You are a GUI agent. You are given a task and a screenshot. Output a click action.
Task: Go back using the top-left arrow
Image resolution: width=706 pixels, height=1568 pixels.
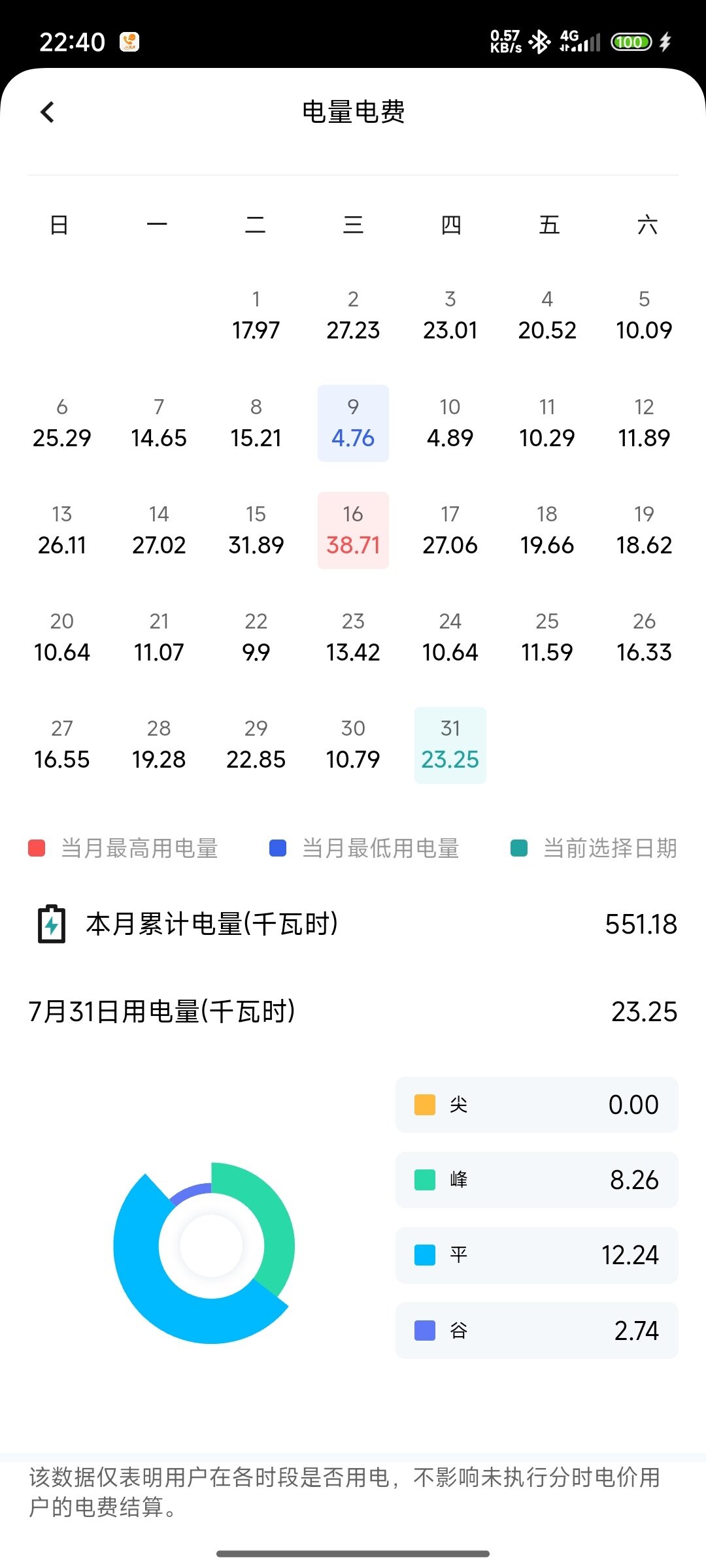point(47,112)
